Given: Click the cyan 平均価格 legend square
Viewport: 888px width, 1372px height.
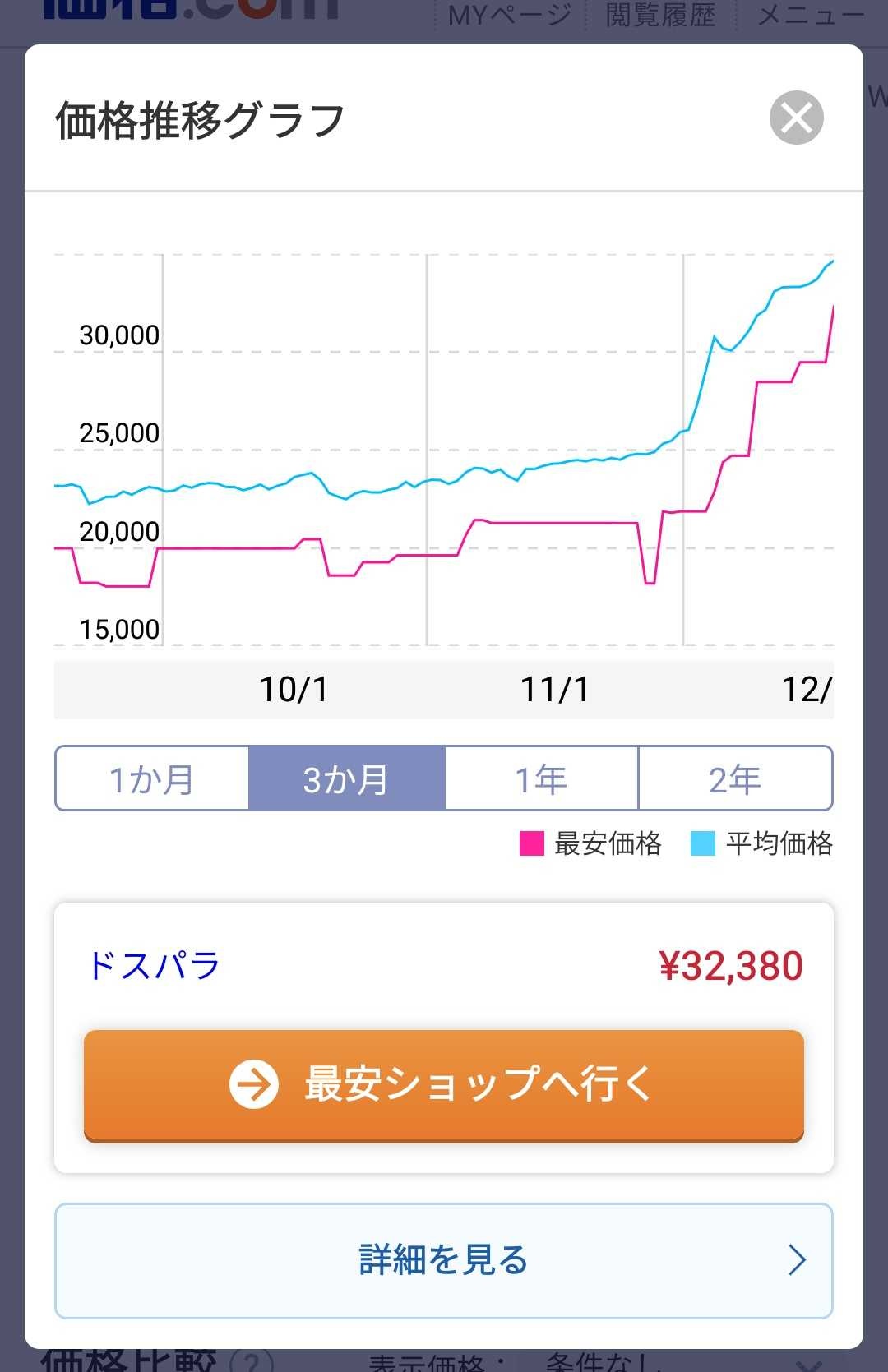Looking at the screenshot, I should pos(705,843).
